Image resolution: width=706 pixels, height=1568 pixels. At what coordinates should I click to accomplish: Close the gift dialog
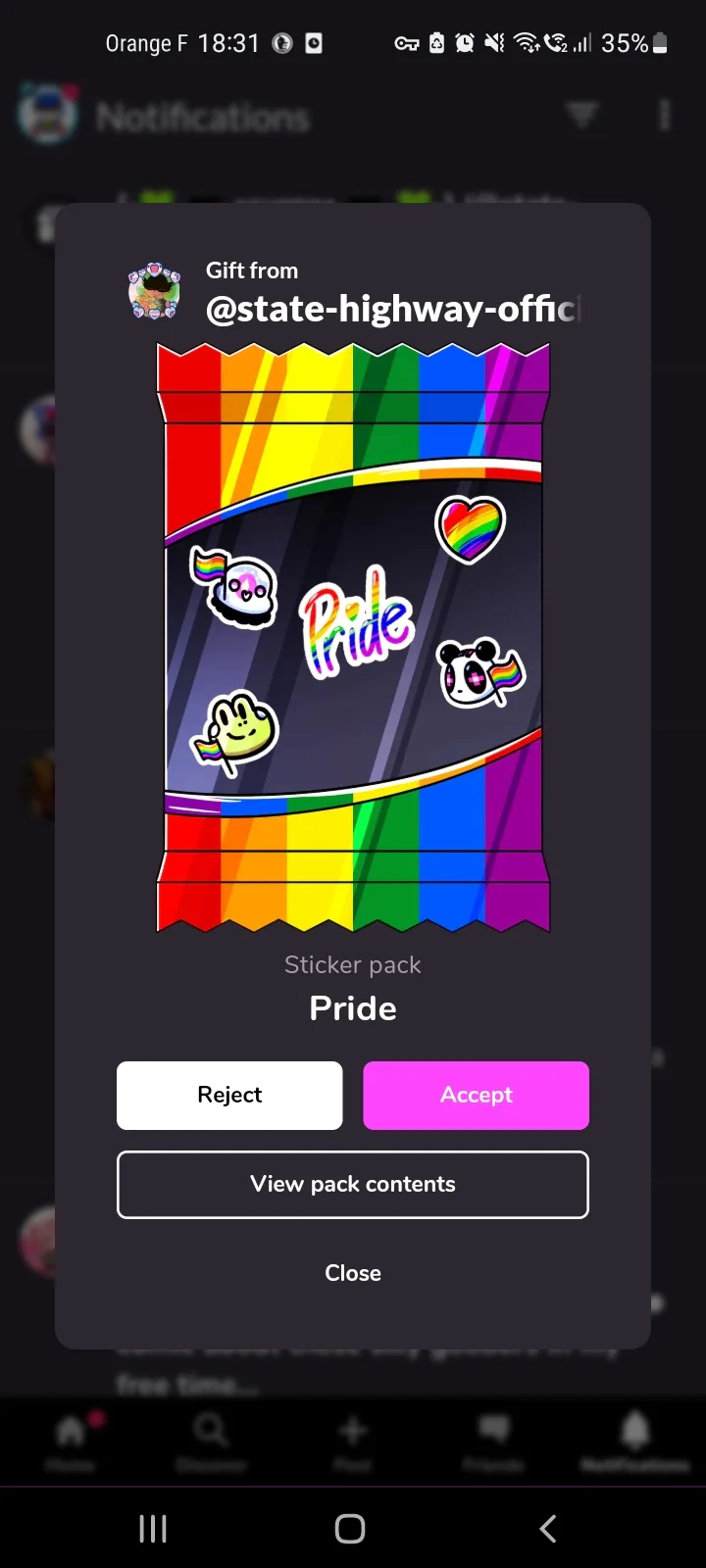coord(353,1273)
